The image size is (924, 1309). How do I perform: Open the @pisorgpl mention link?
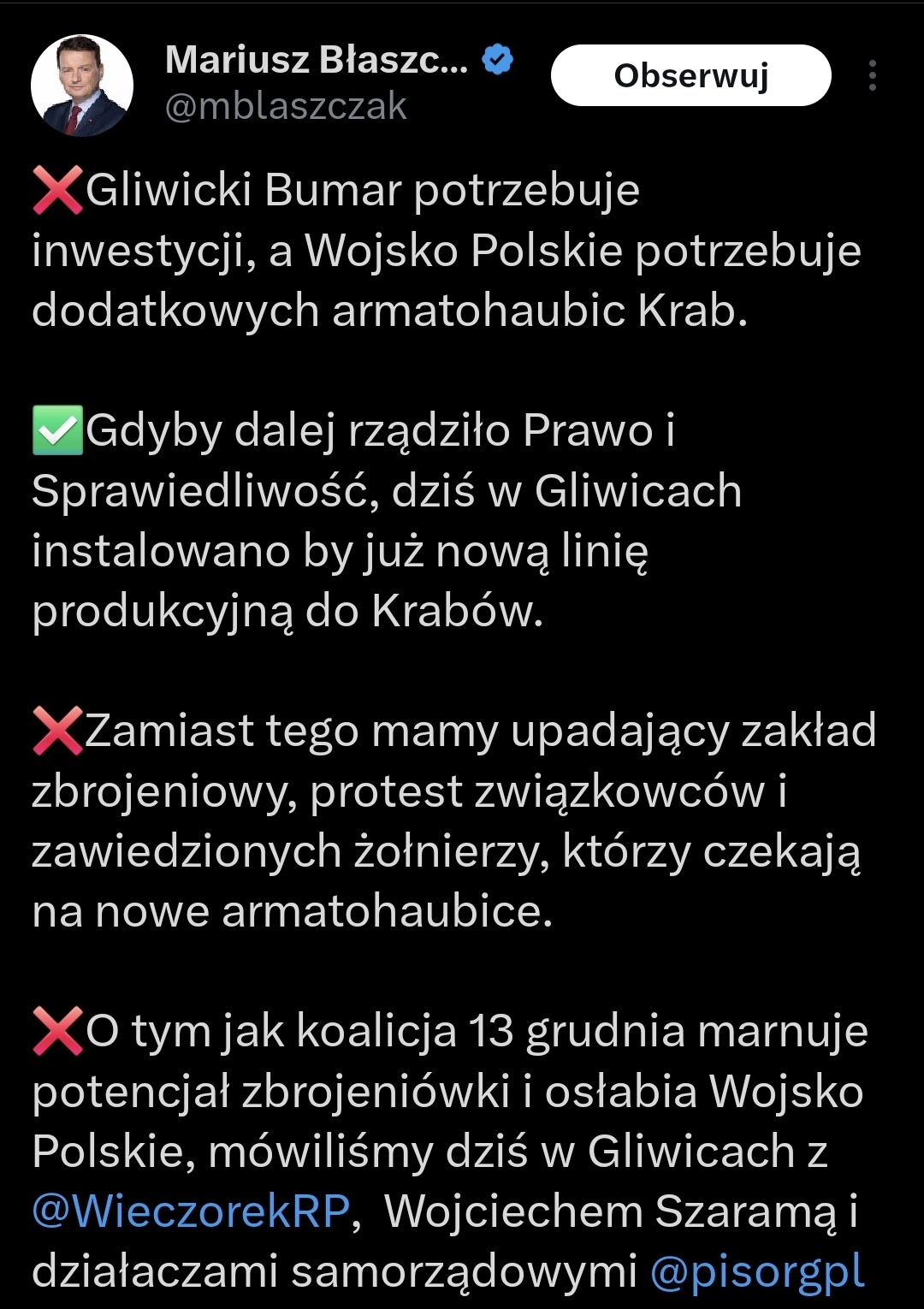[x=757, y=1271]
